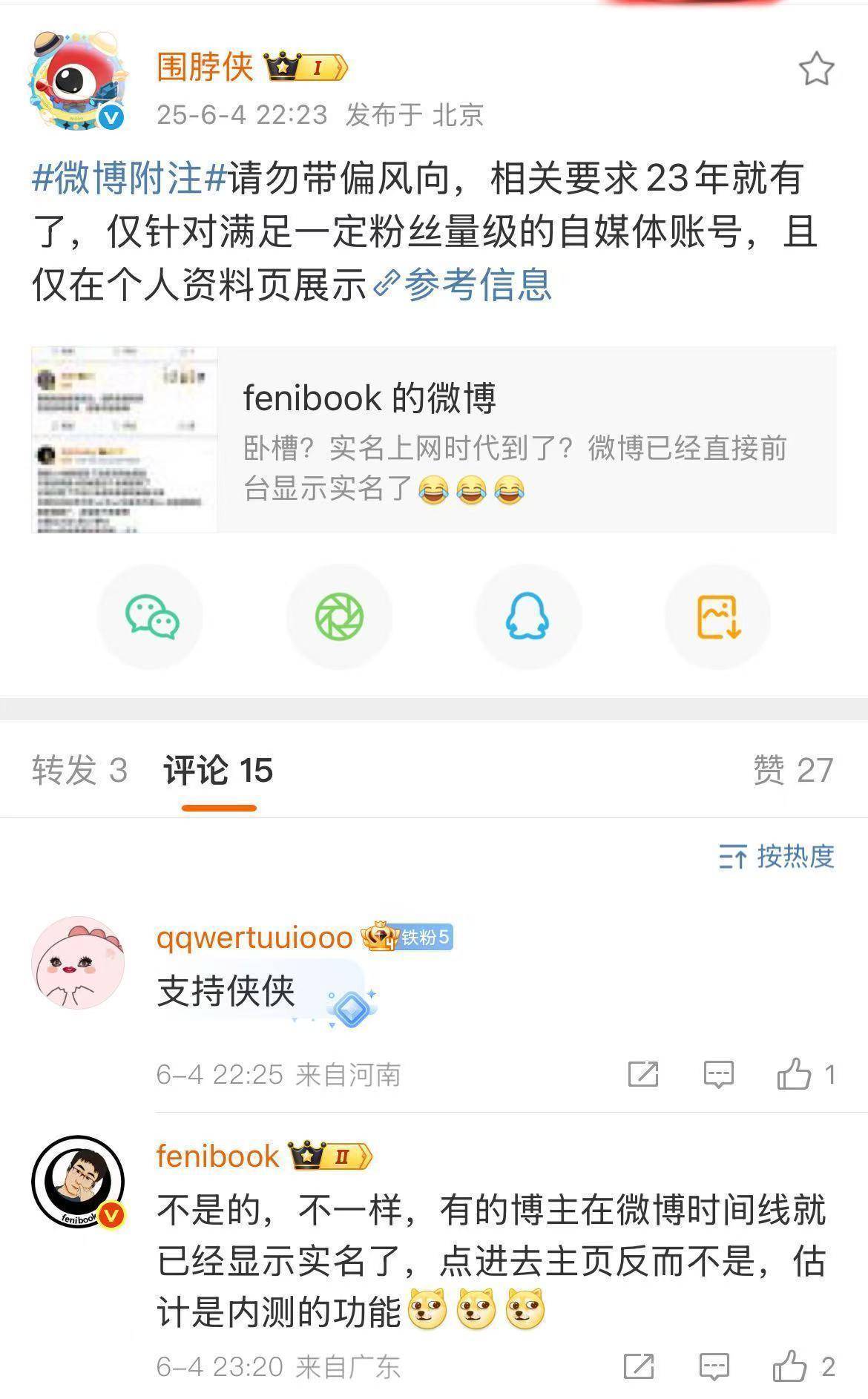This screenshot has width=868, height=1399.
Task: Open qqwertuuiooo's avatar
Action: pos(77,962)
